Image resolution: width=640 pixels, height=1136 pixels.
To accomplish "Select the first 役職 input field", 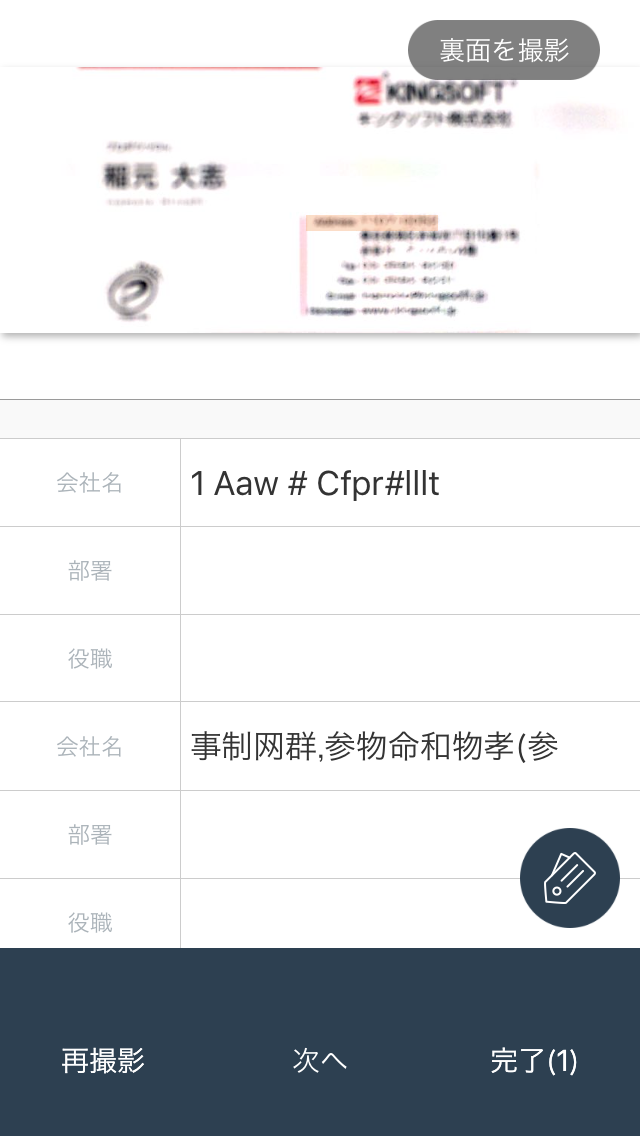I will pyautogui.click(x=410, y=659).
